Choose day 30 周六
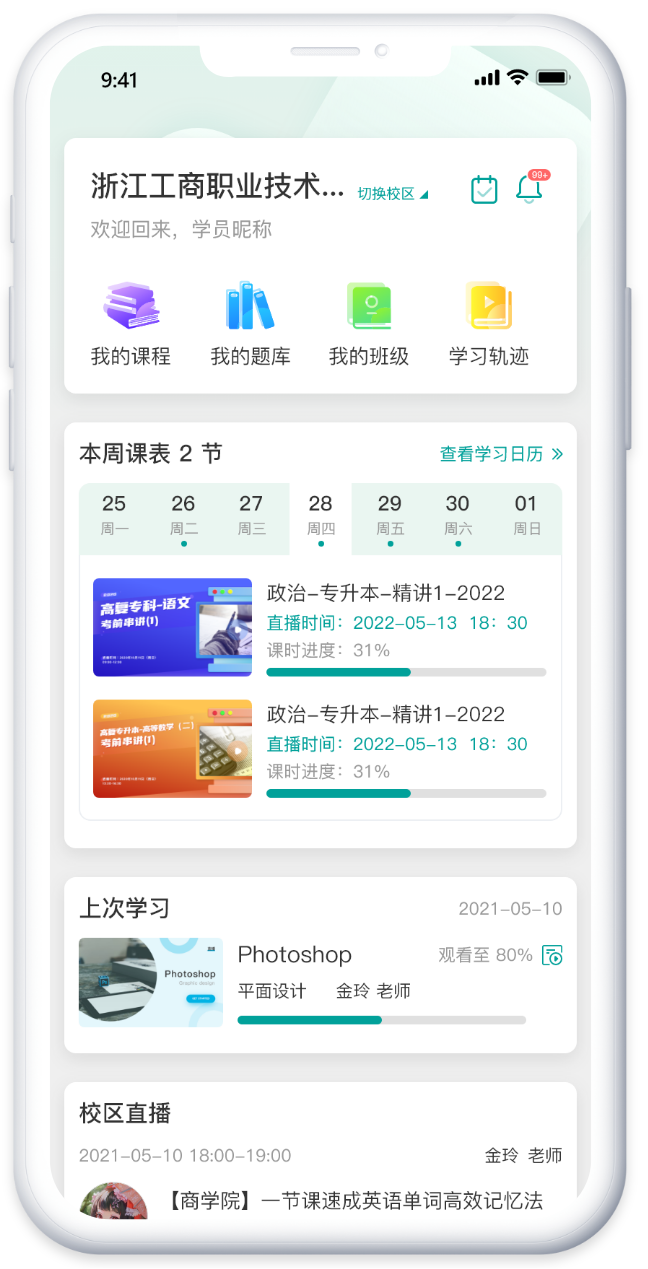 coord(458,514)
